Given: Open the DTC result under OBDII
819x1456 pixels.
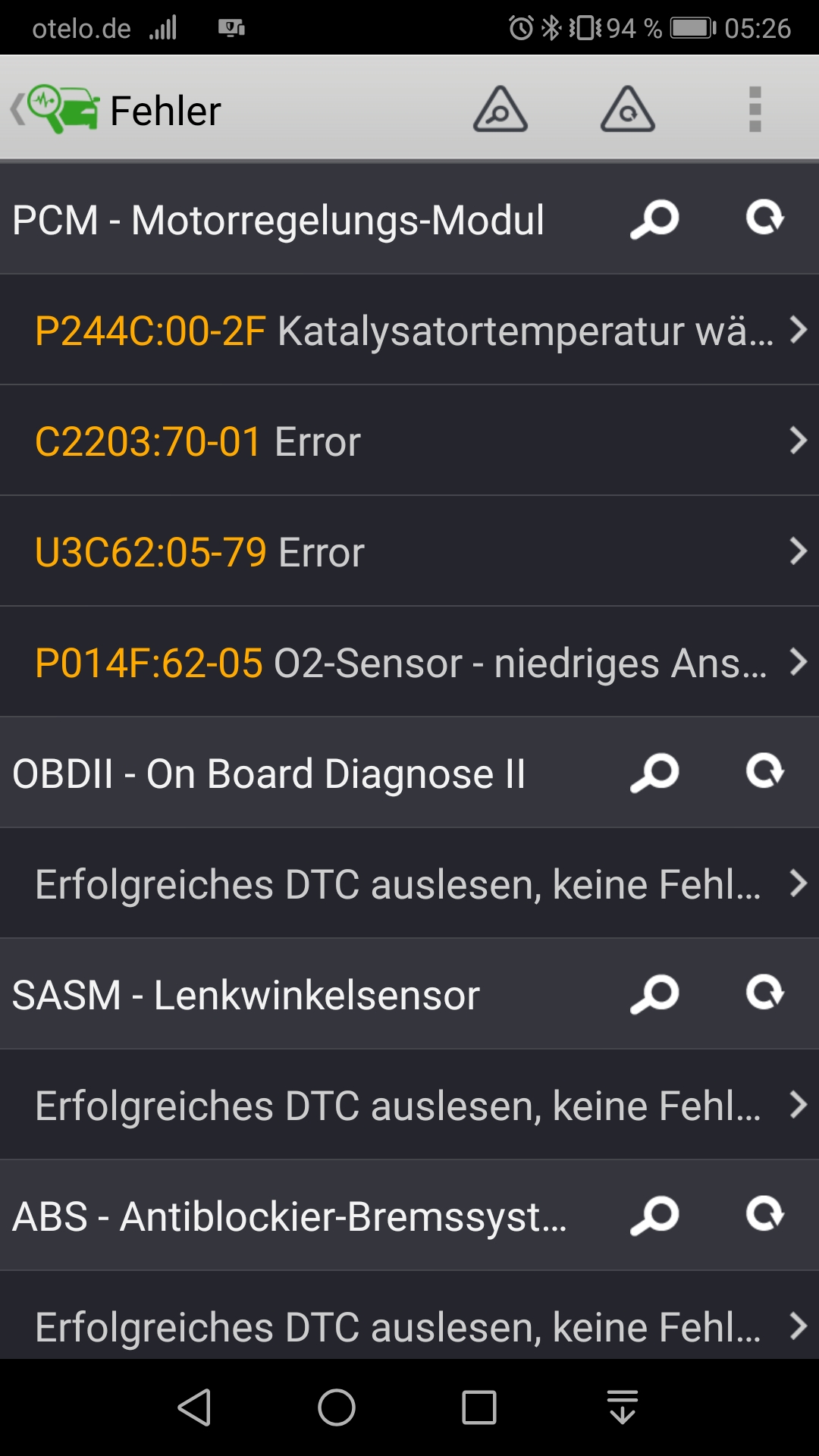Looking at the screenshot, I should [x=409, y=884].
